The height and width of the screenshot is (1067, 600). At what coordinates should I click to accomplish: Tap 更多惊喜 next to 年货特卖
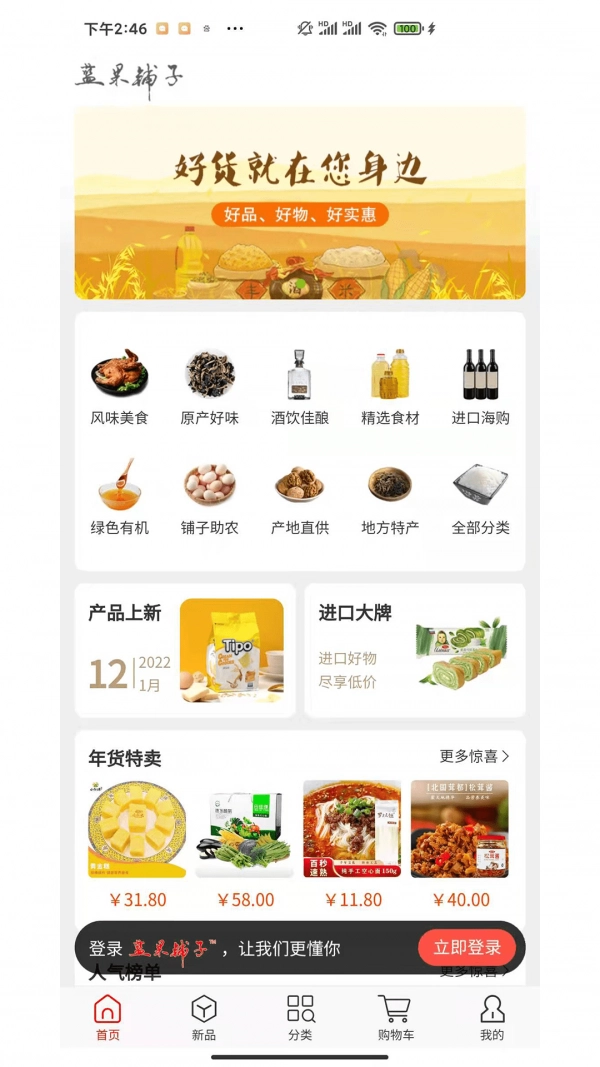pos(475,757)
